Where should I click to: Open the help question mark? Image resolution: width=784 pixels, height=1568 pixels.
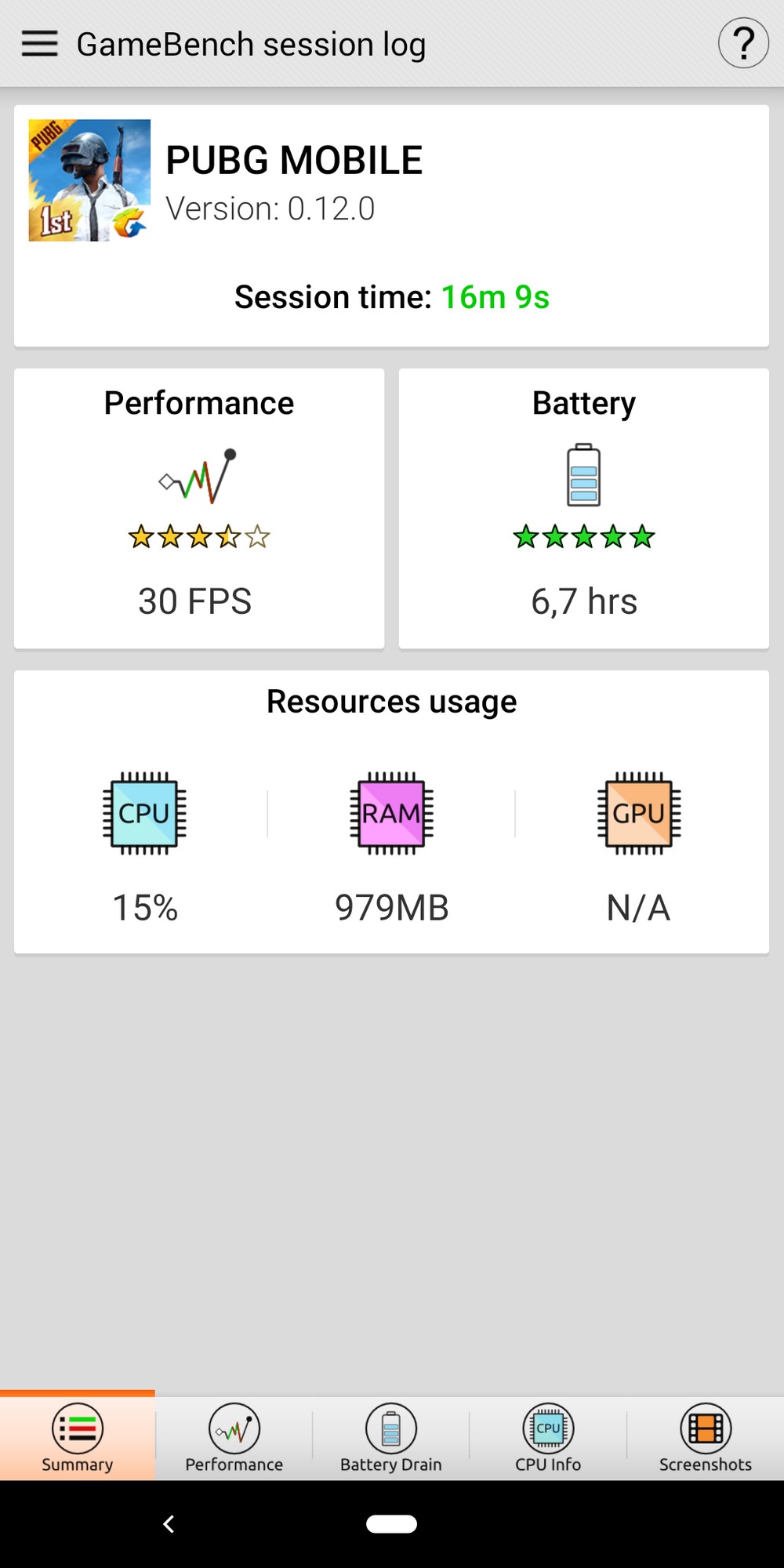pyautogui.click(x=742, y=44)
